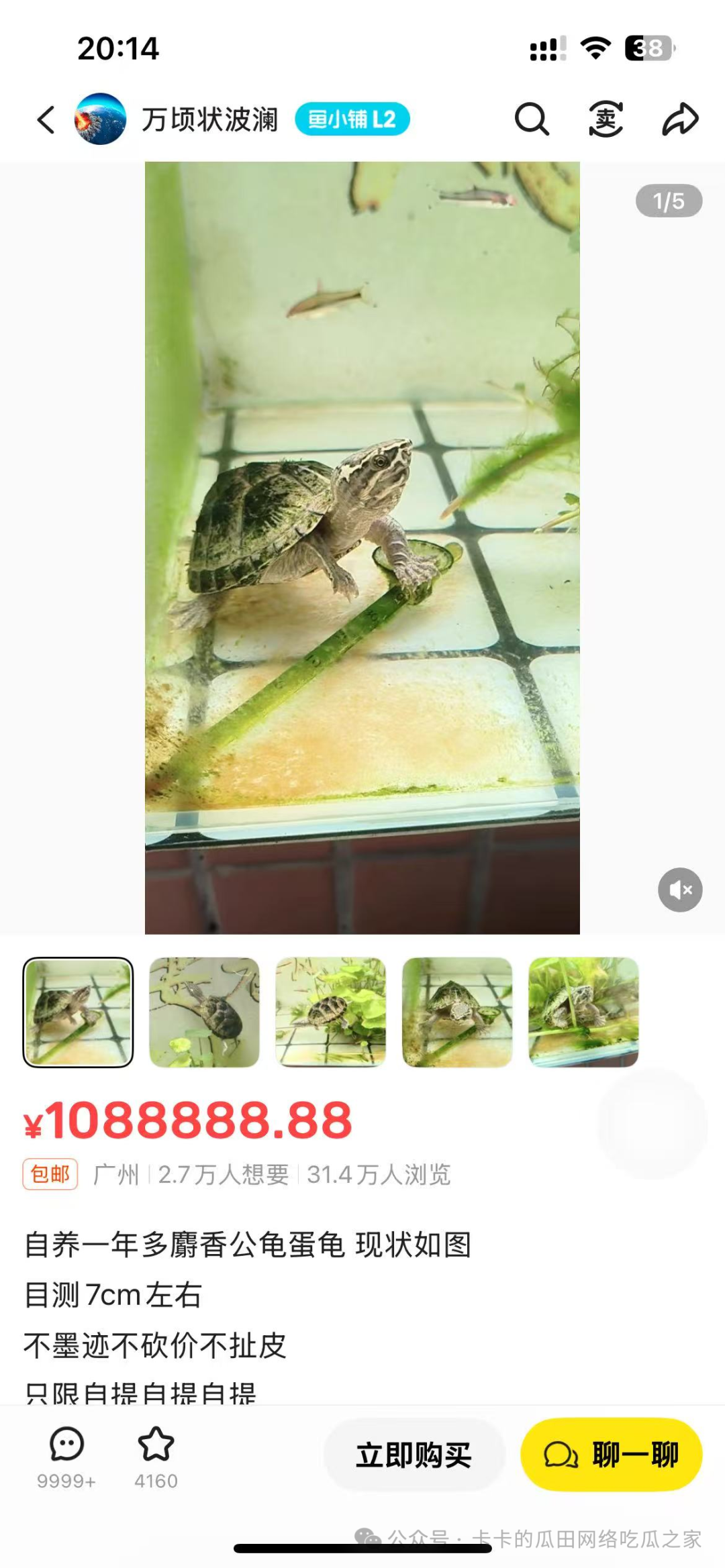View the second photo thumbnail
The width and height of the screenshot is (725, 1568).
pos(204,1012)
